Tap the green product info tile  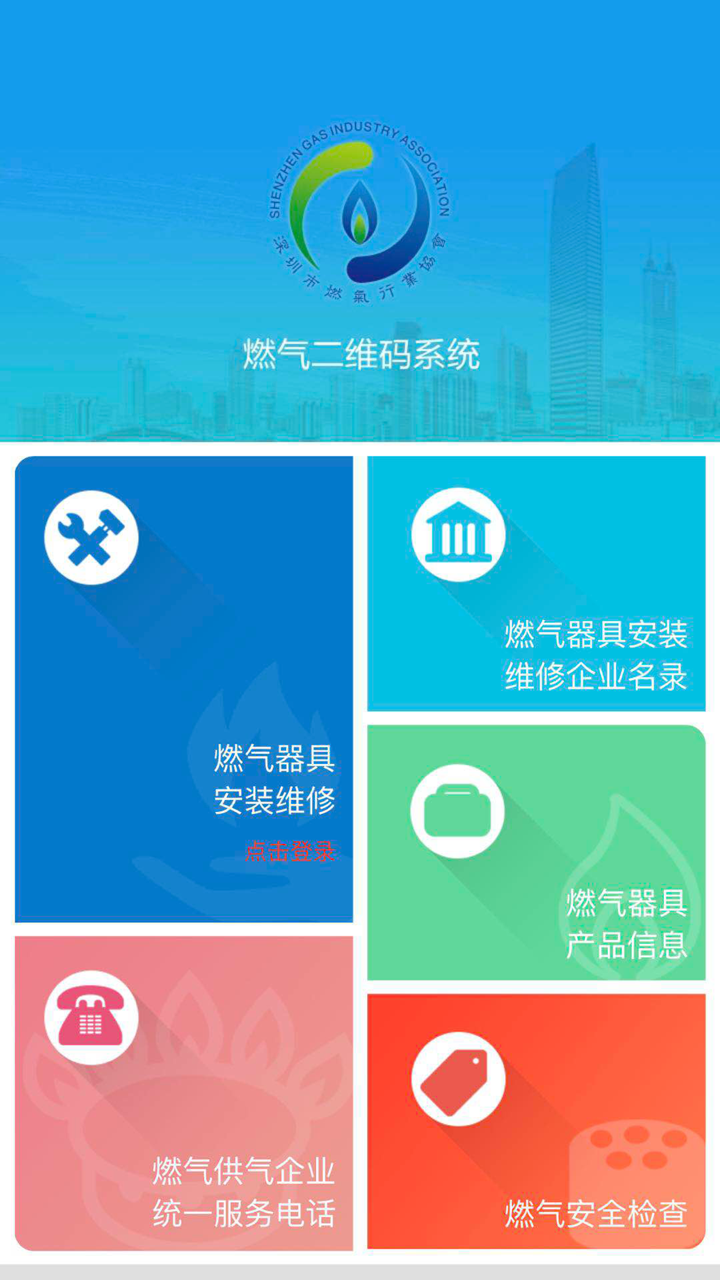point(535,850)
